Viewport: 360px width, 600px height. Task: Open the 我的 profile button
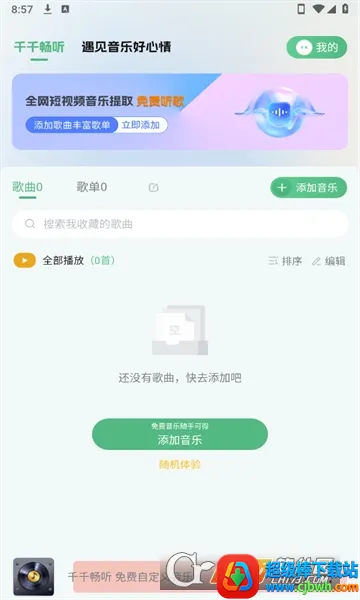[x=317, y=47]
